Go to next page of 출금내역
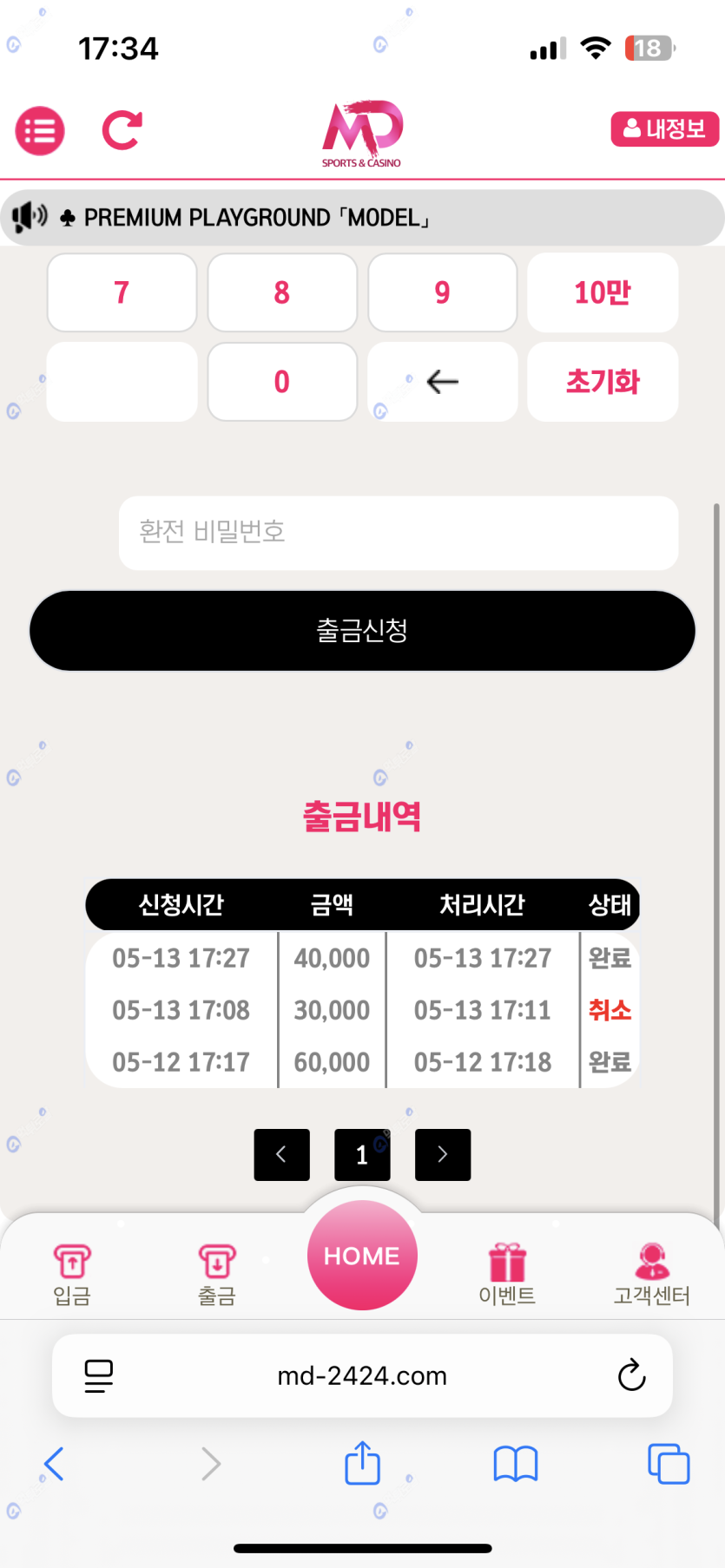This screenshot has height=1568, width=725. click(x=443, y=1154)
